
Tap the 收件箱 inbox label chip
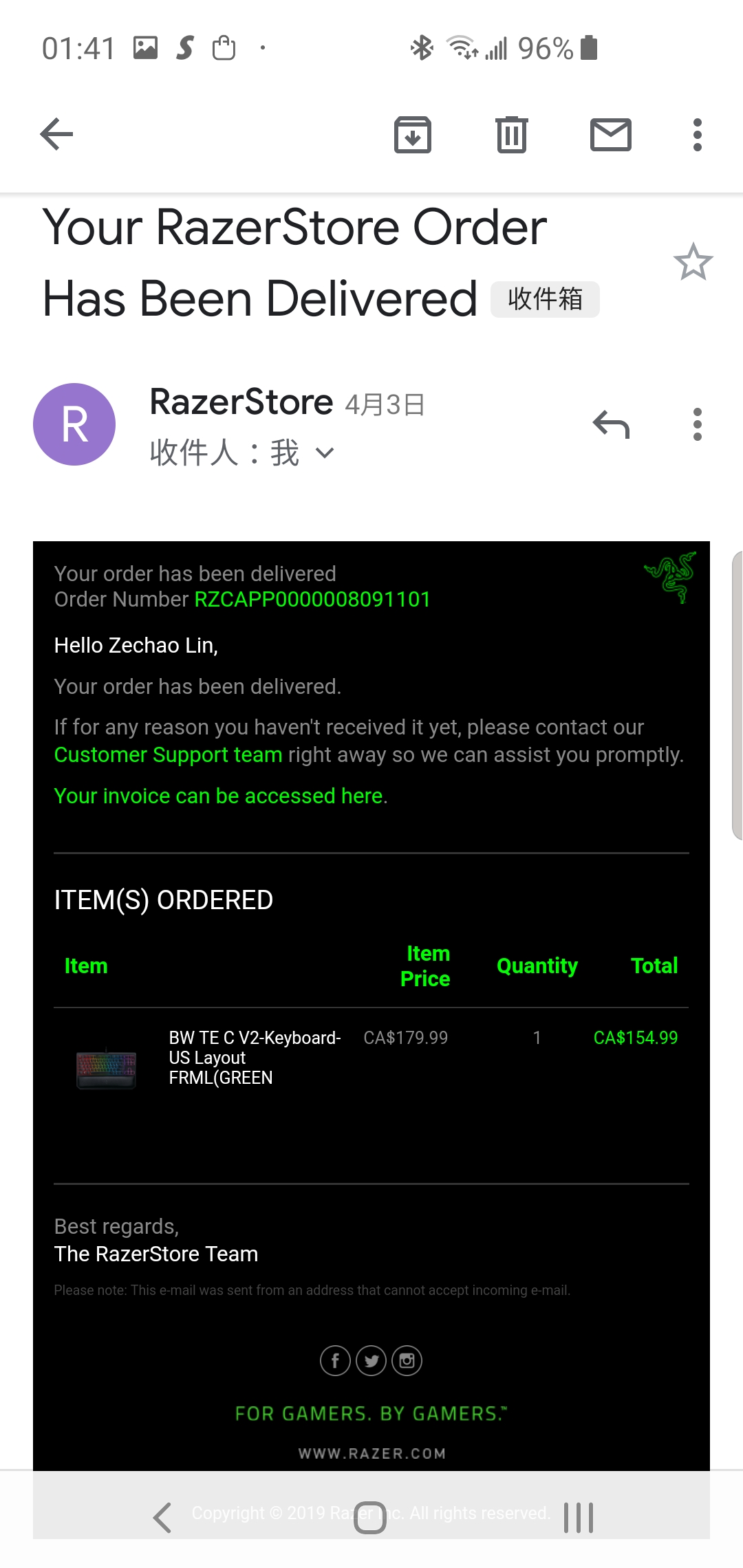pyautogui.click(x=545, y=299)
